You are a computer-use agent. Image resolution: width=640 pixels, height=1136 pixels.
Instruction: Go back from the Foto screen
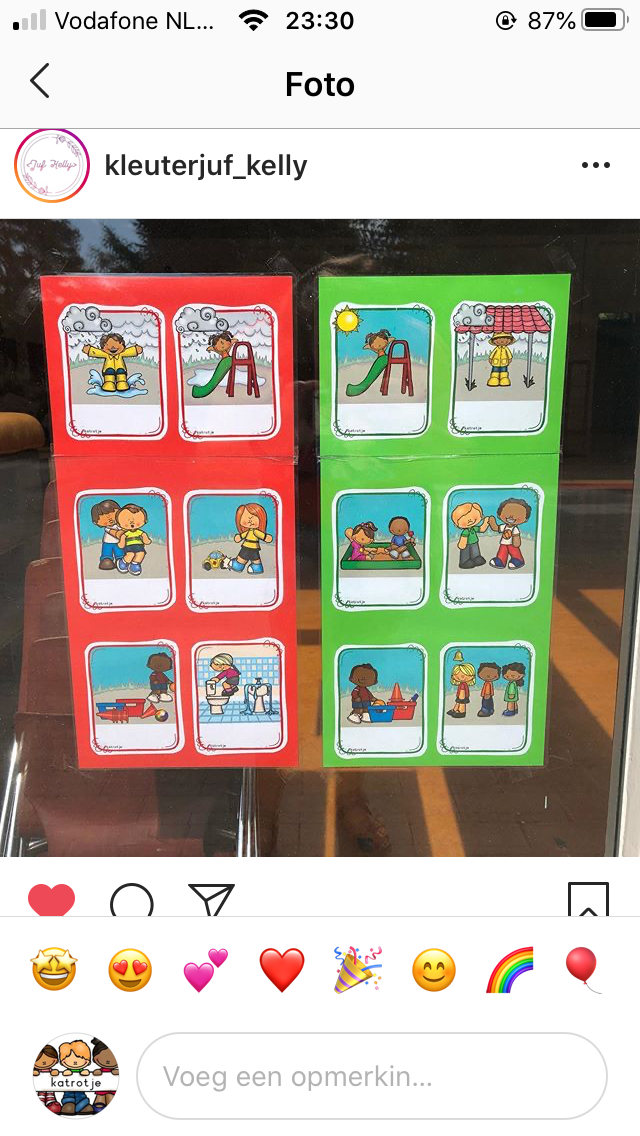40,82
